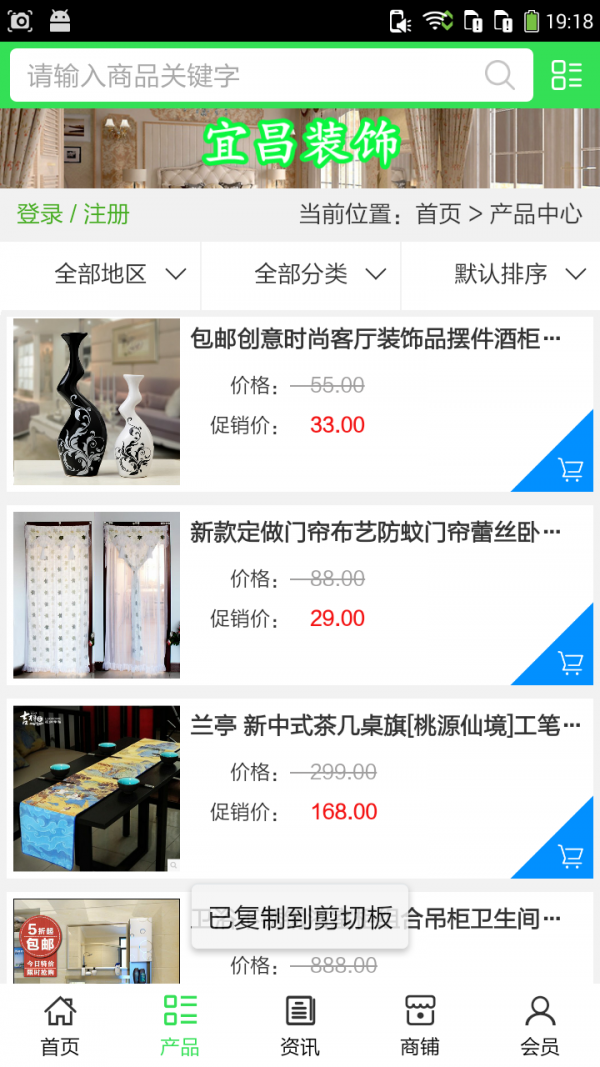
Task: Go to the 会员 tab
Action: pos(540,1025)
